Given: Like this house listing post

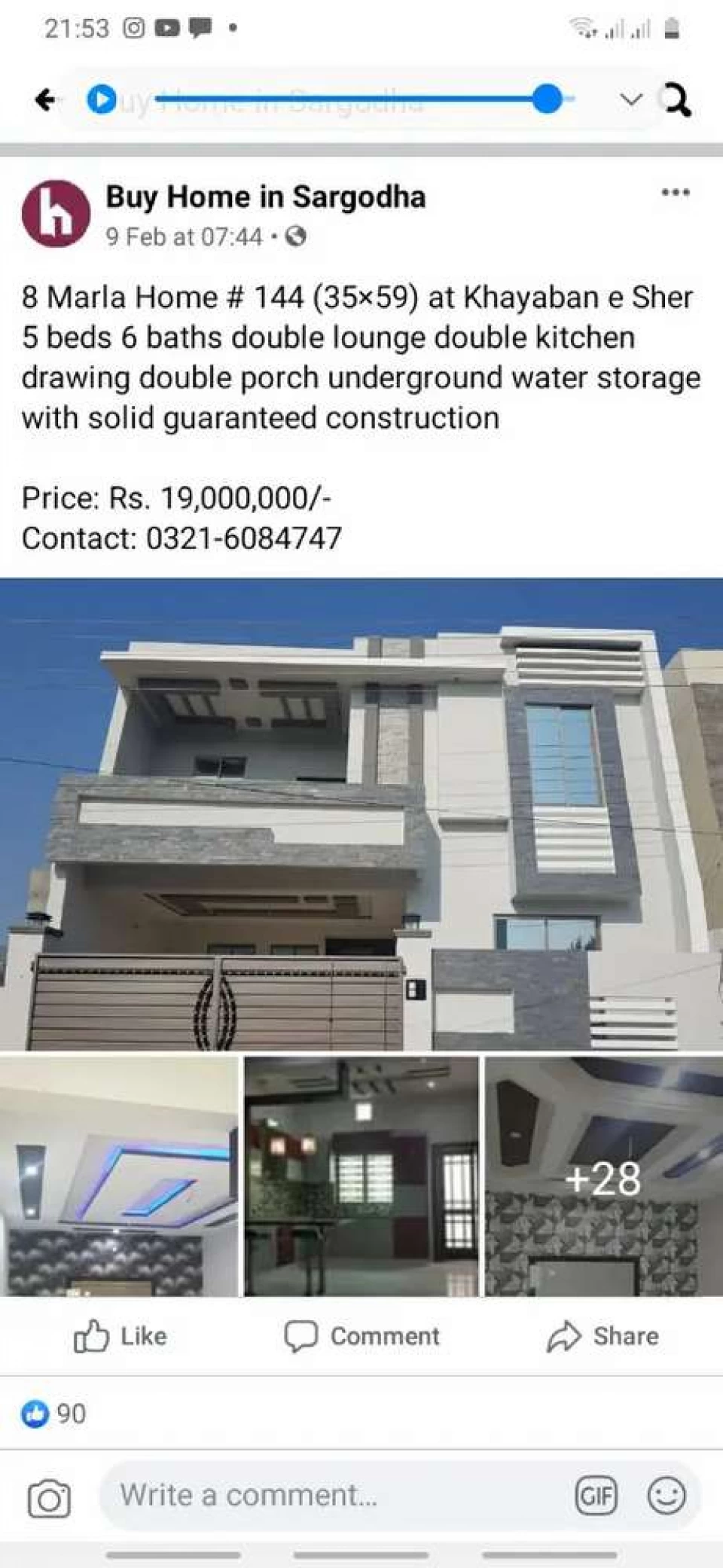Looking at the screenshot, I should tap(120, 1336).
